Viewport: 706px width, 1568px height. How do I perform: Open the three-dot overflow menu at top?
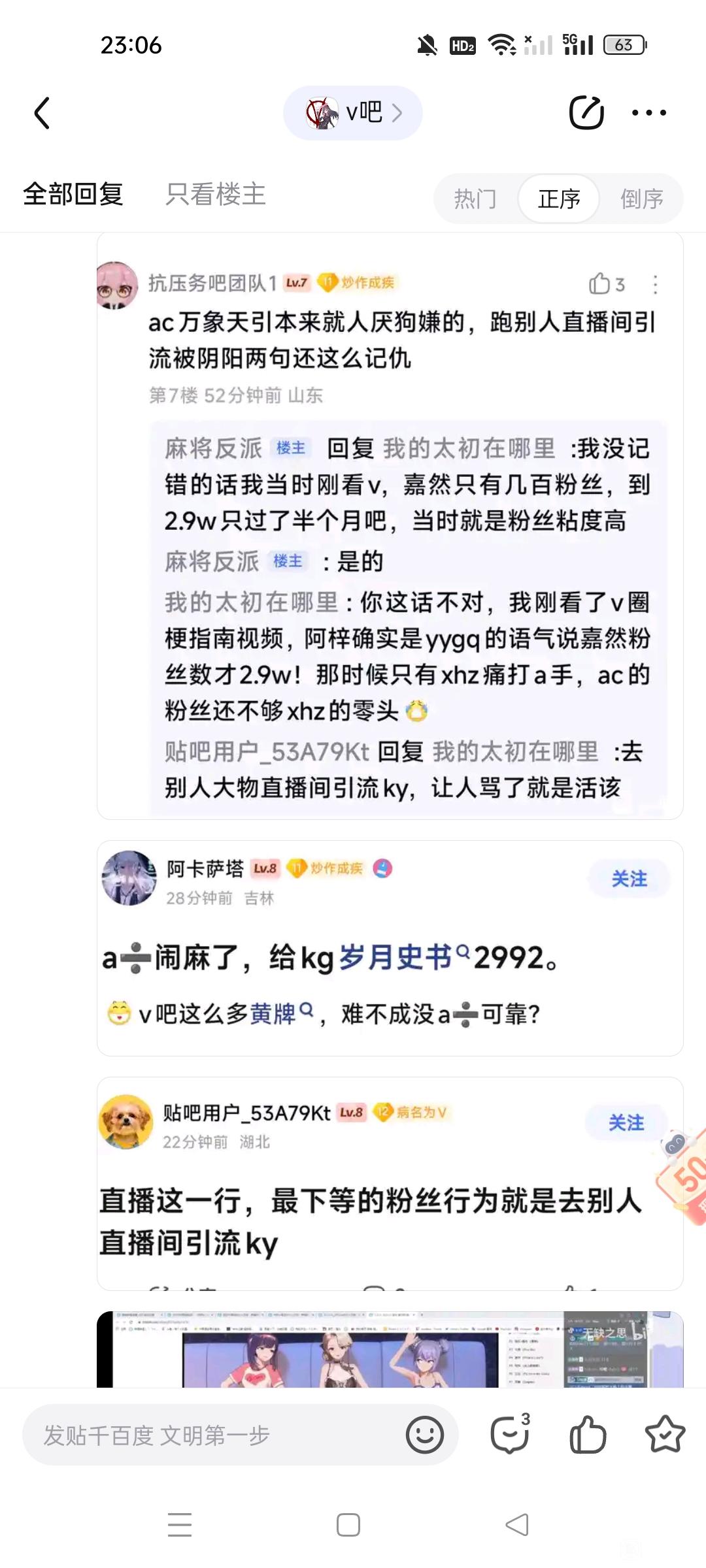point(648,113)
